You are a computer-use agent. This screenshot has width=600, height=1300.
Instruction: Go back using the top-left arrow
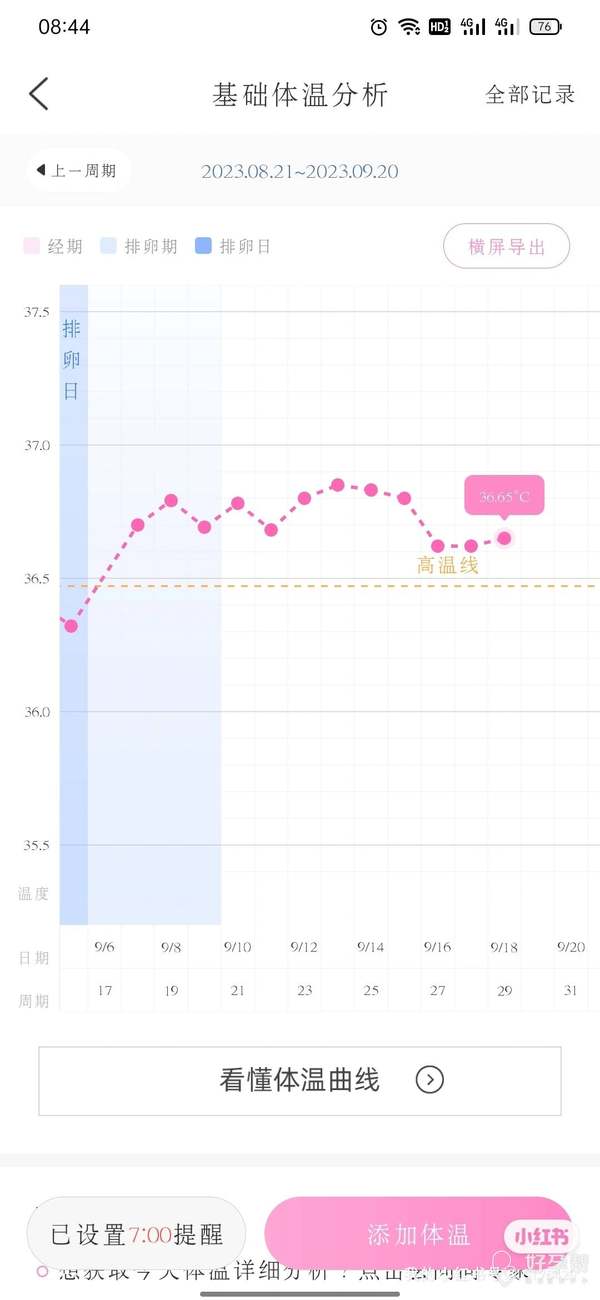(x=39, y=94)
